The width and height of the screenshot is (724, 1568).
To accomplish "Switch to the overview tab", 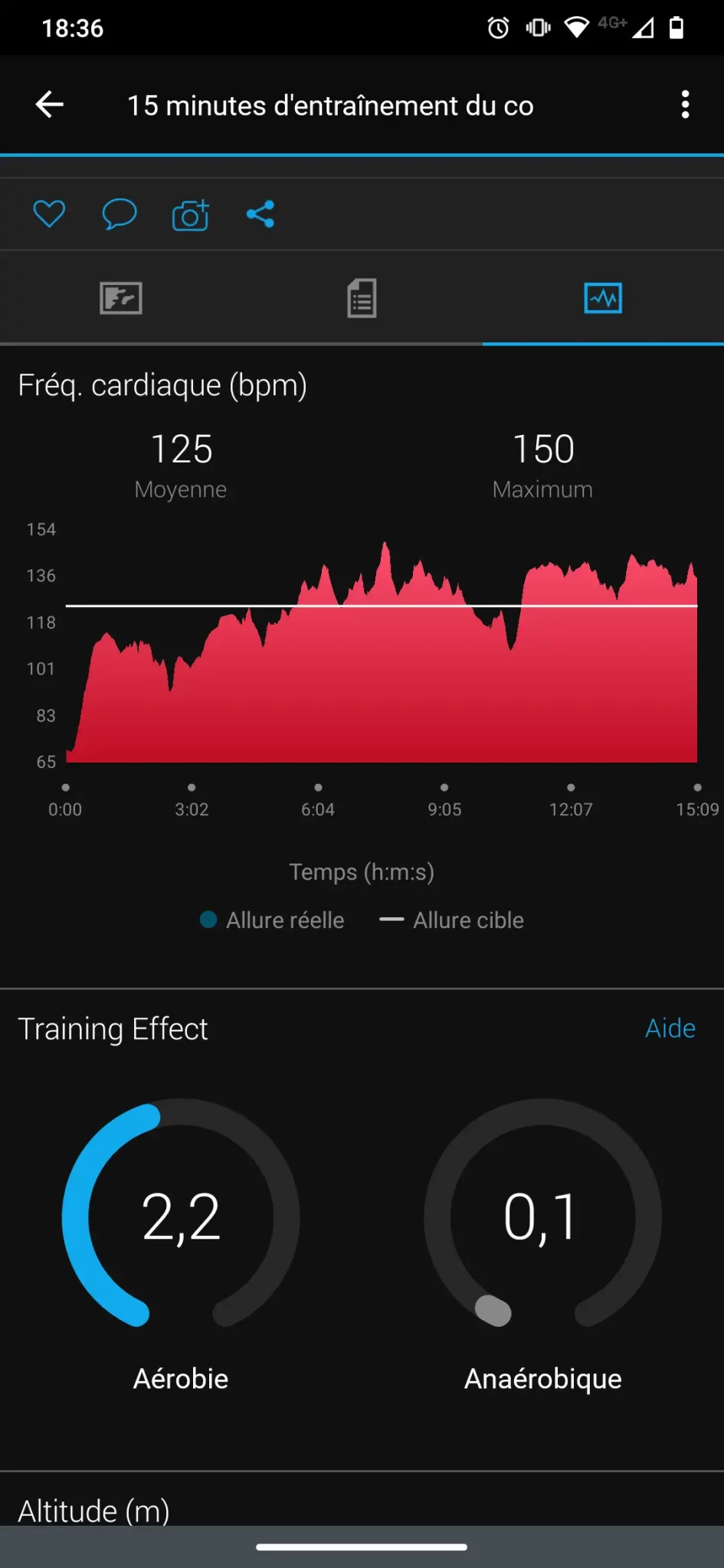I will 121,298.
